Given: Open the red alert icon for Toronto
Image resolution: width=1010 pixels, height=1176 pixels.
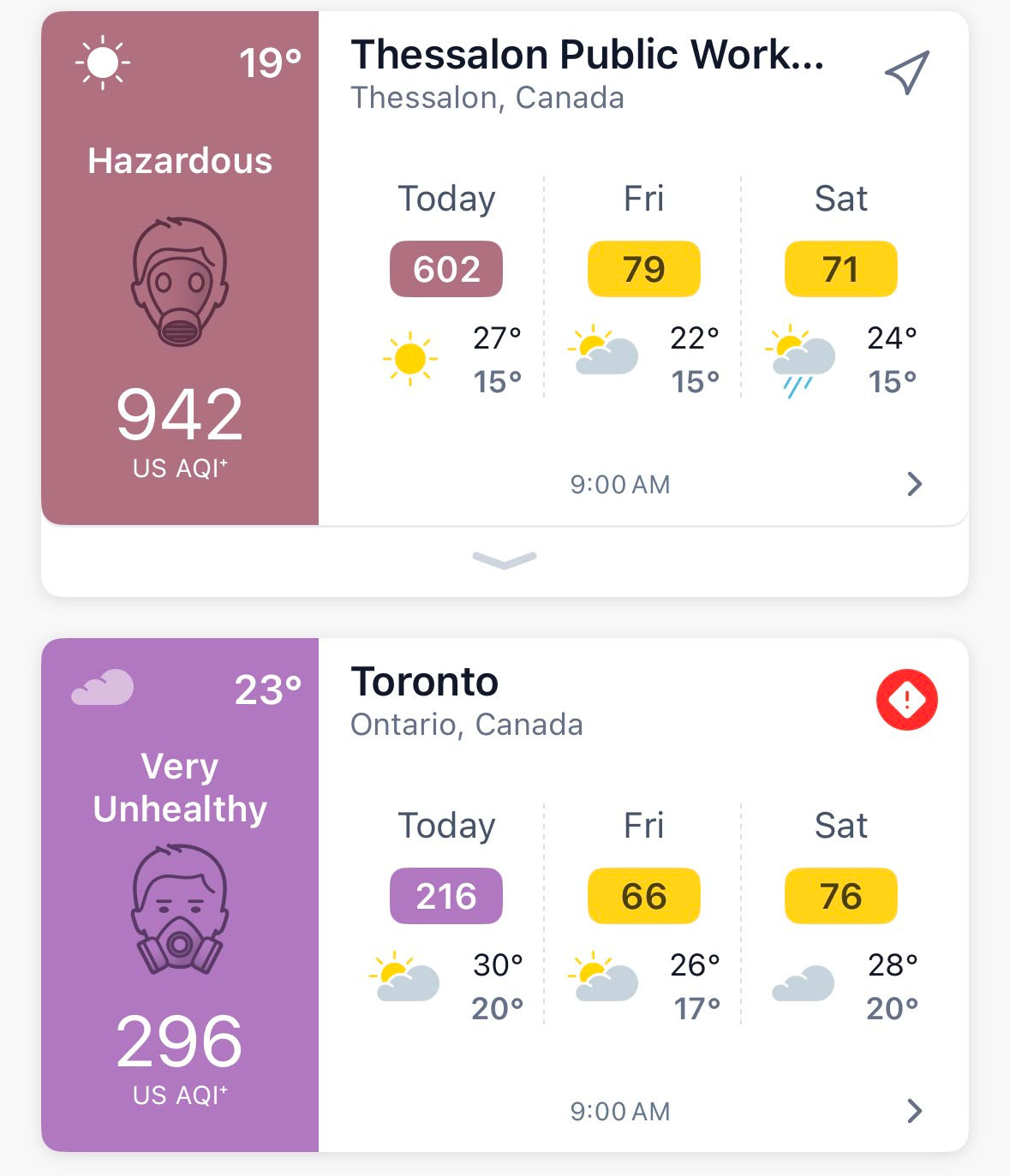Looking at the screenshot, I should pyautogui.click(x=907, y=700).
